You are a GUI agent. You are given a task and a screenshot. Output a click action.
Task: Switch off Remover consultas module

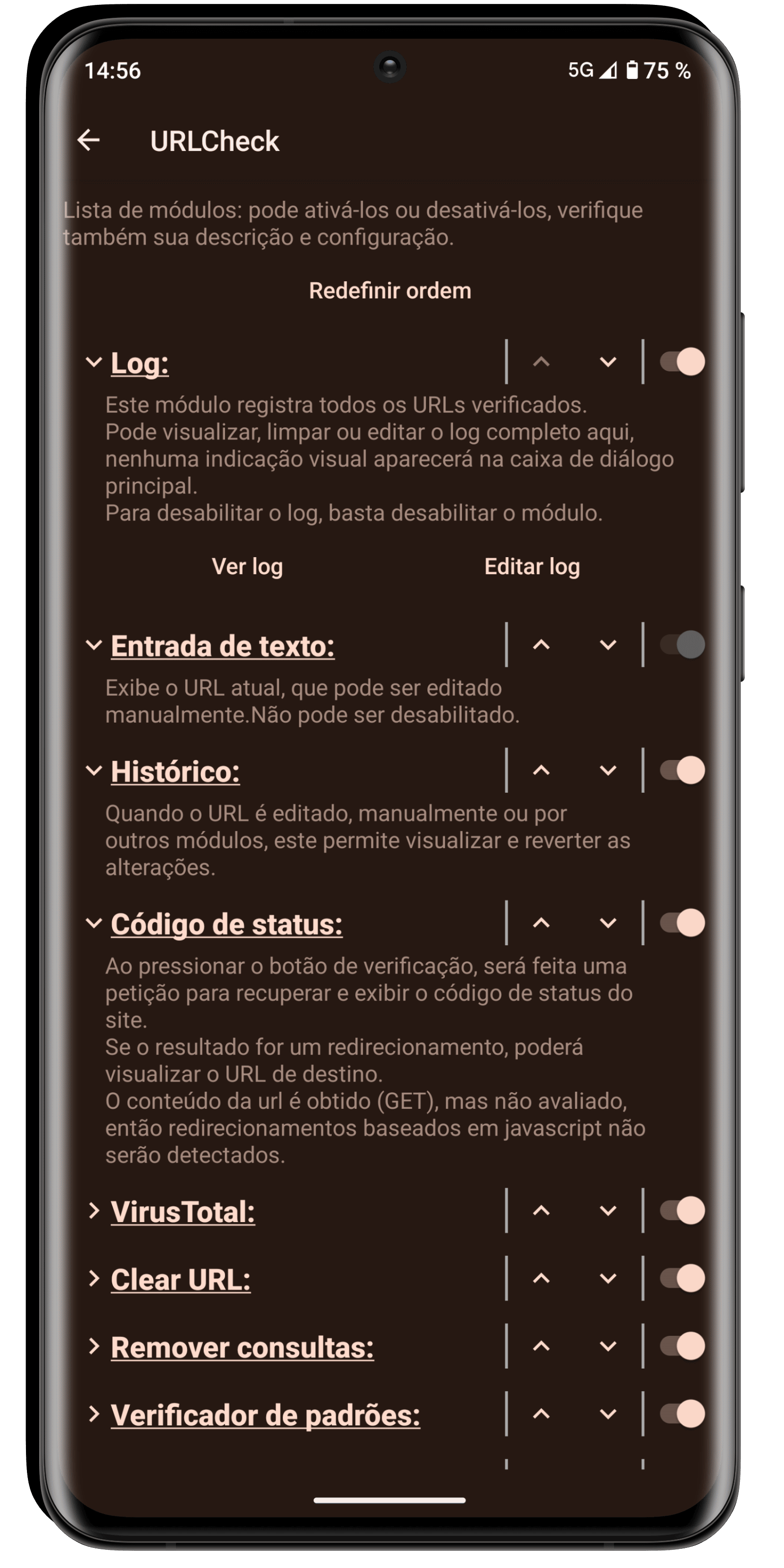(x=683, y=1346)
